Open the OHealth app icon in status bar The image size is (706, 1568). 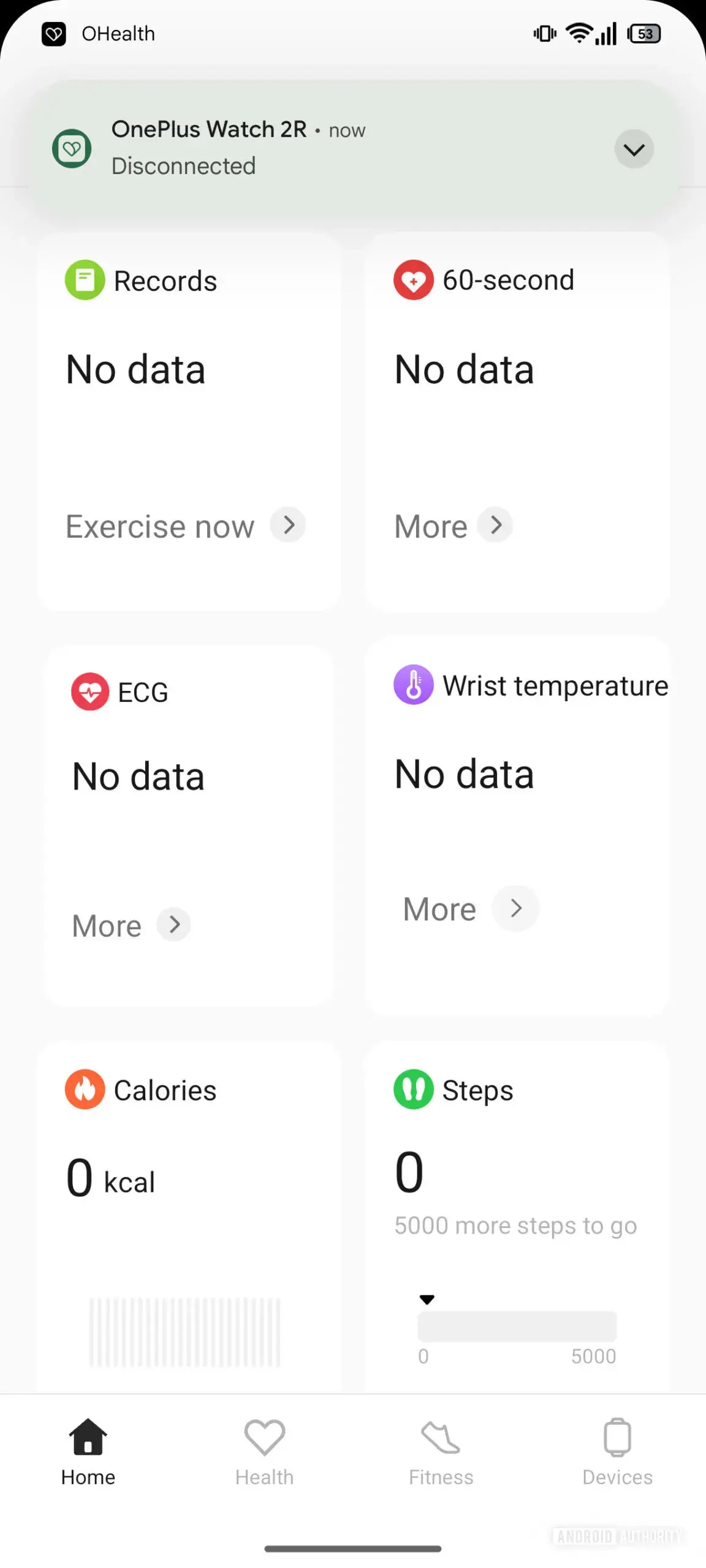[x=55, y=34]
